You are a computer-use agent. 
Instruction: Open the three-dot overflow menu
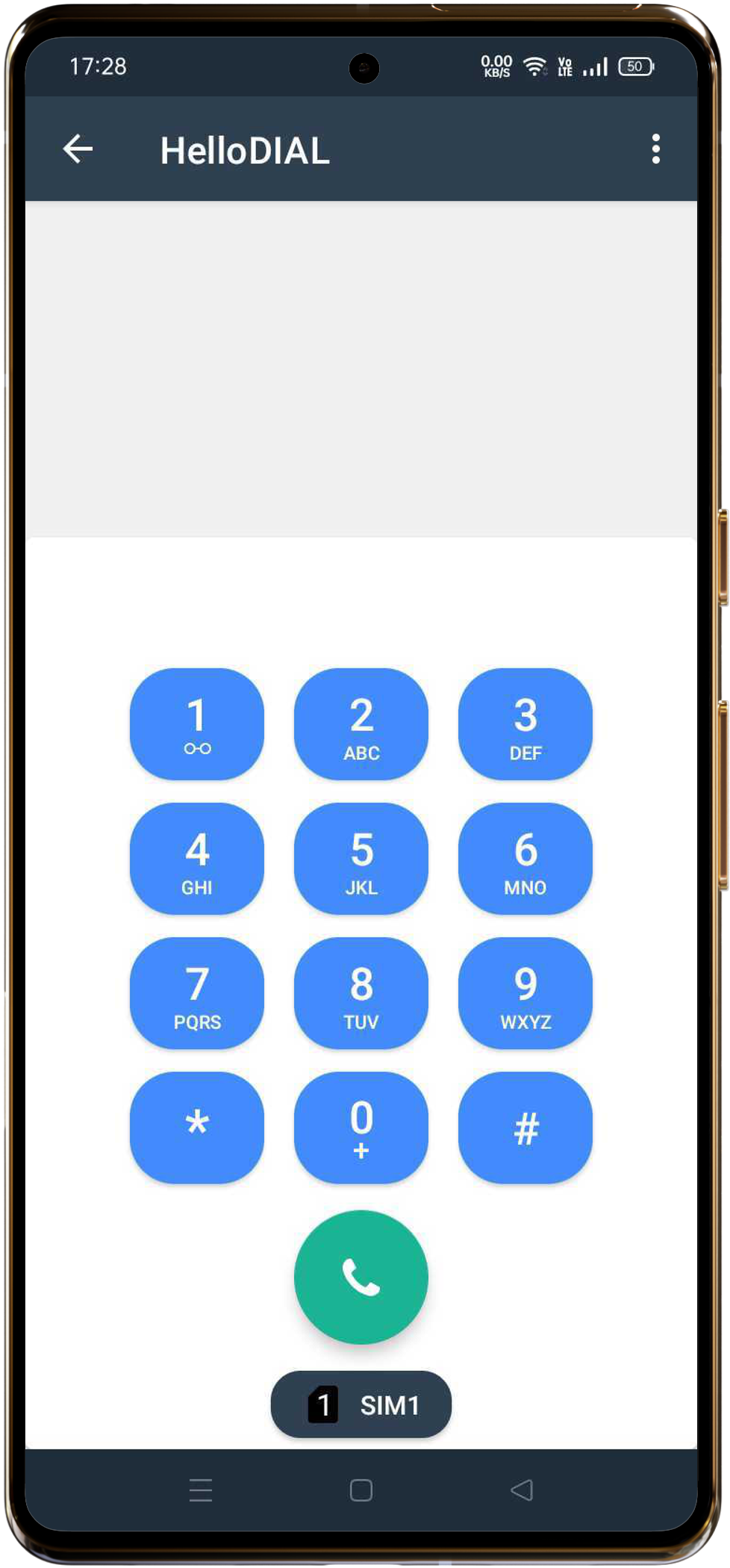click(x=656, y=150)
